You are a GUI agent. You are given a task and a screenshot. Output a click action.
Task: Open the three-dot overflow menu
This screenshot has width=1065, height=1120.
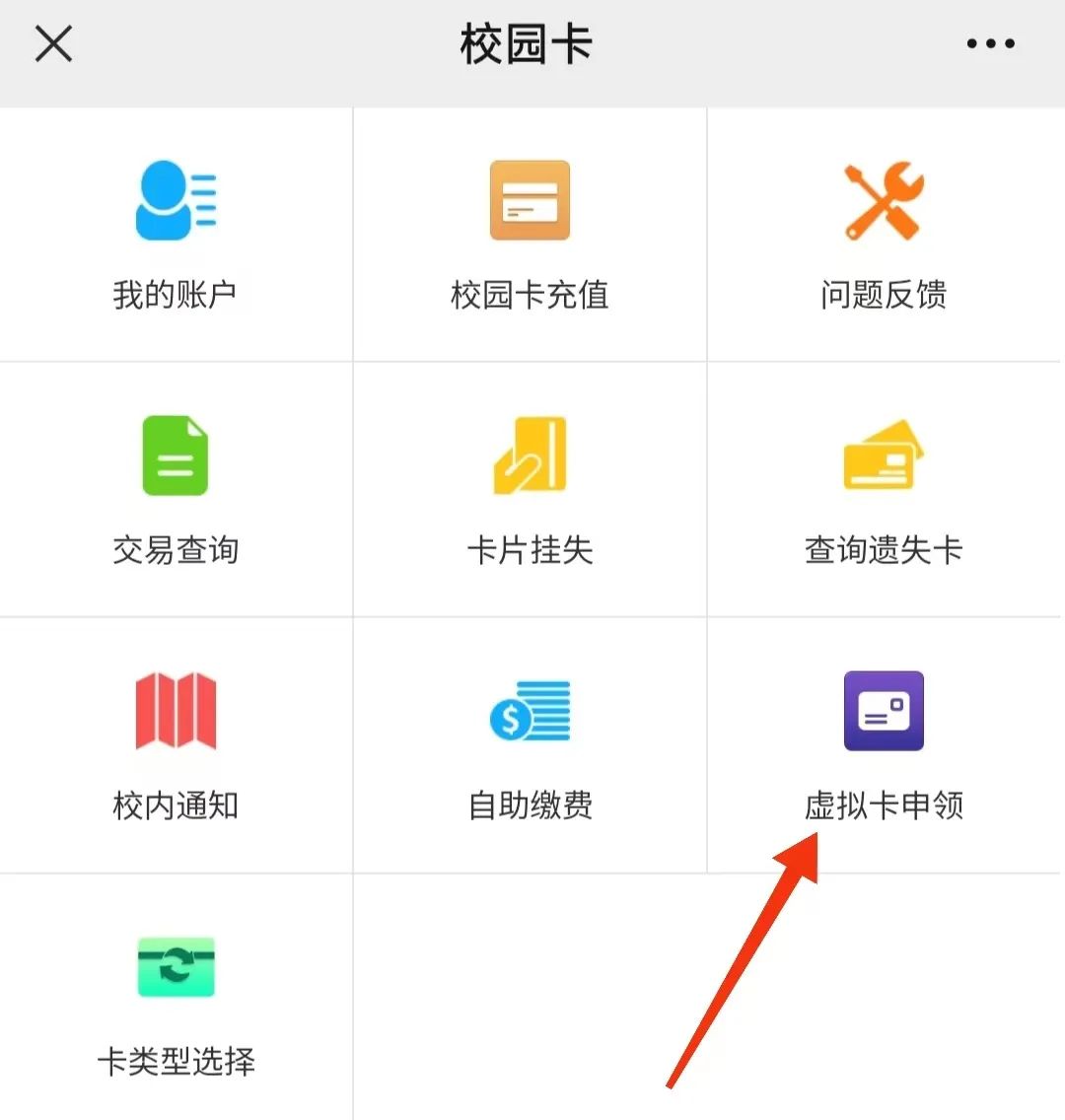click(x=990, y=44)
